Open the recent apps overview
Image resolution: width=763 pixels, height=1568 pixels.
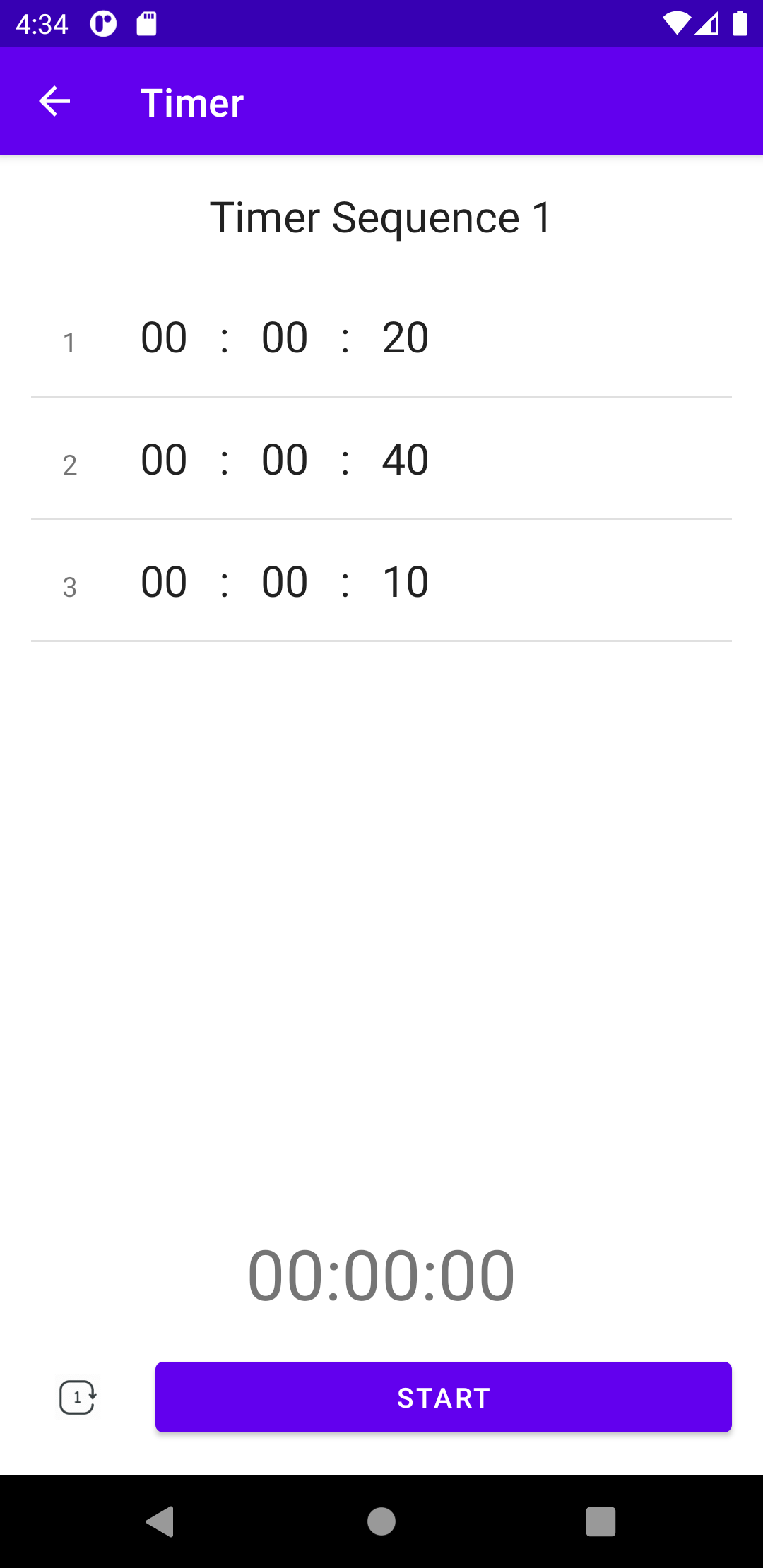(x=601, y=1521)
